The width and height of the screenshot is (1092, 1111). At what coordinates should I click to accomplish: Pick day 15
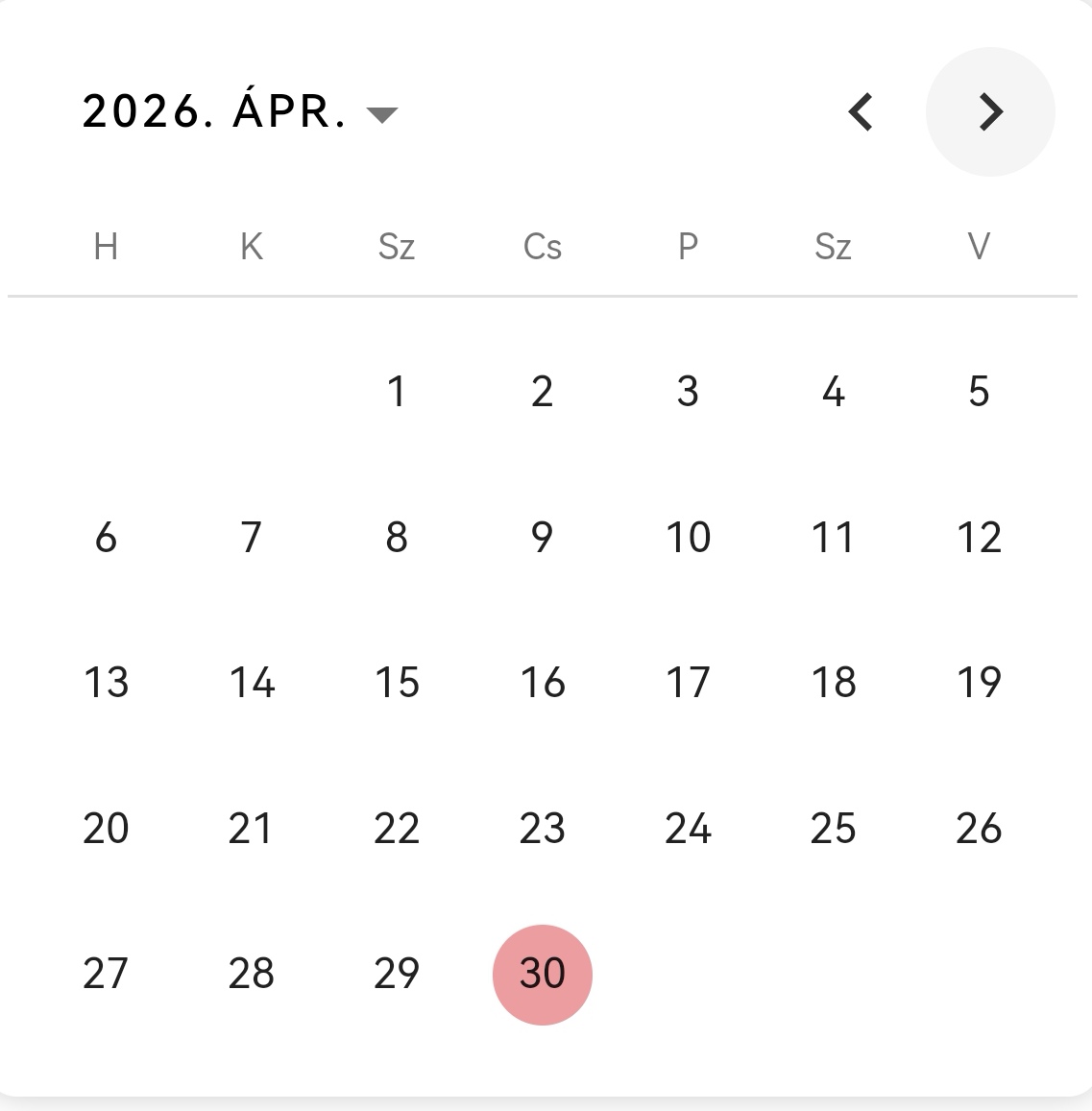[x=397, y=683]
